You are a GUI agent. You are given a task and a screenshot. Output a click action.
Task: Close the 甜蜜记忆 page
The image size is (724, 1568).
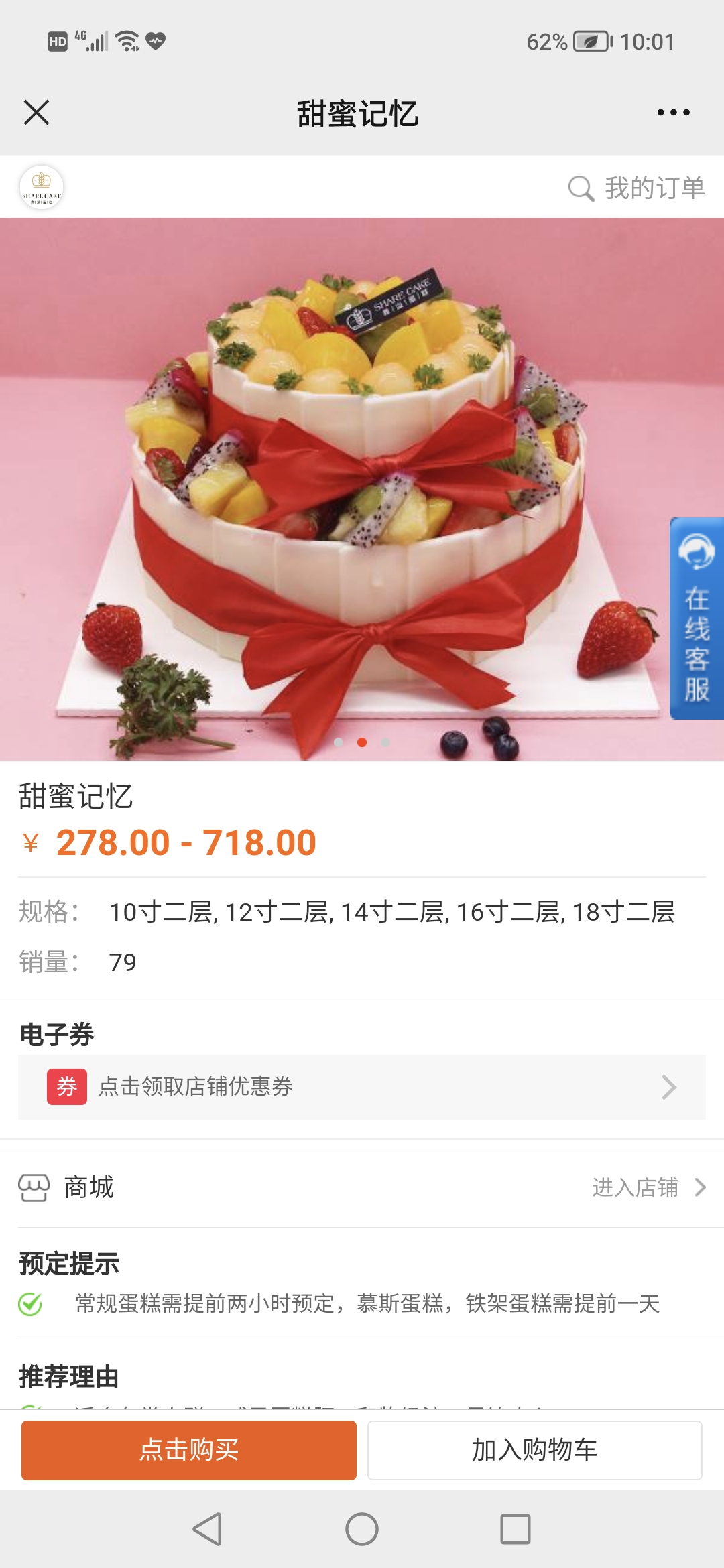click(36, 113)
